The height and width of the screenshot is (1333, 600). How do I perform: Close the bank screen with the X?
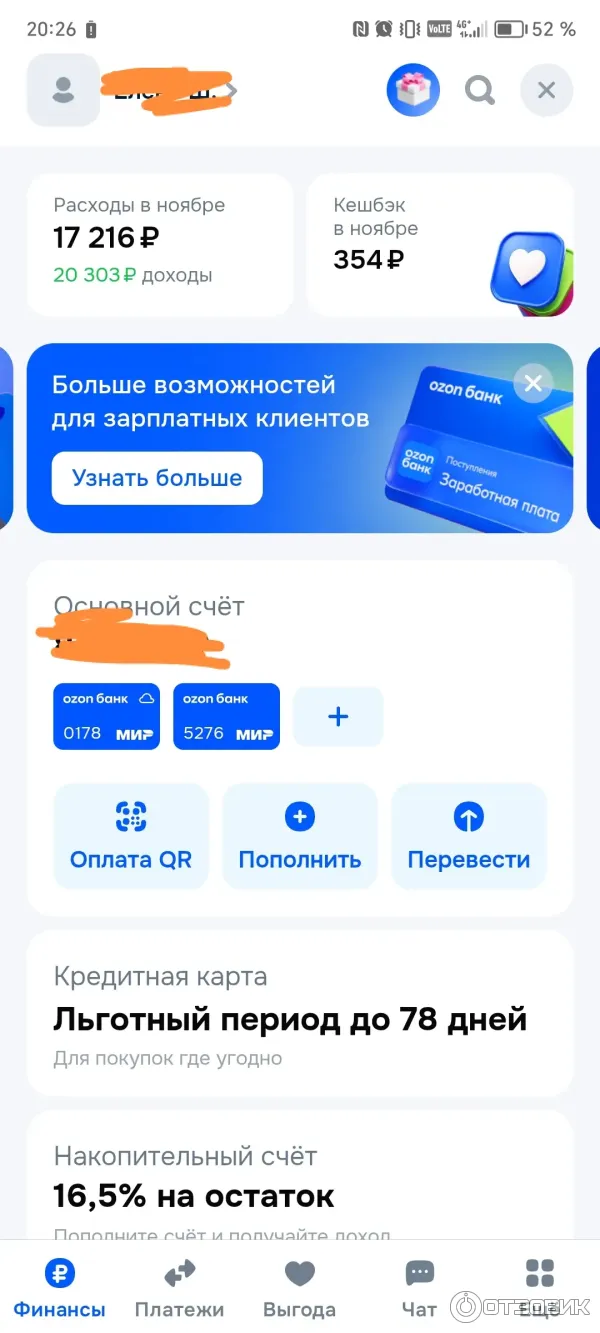click(546, 91)
